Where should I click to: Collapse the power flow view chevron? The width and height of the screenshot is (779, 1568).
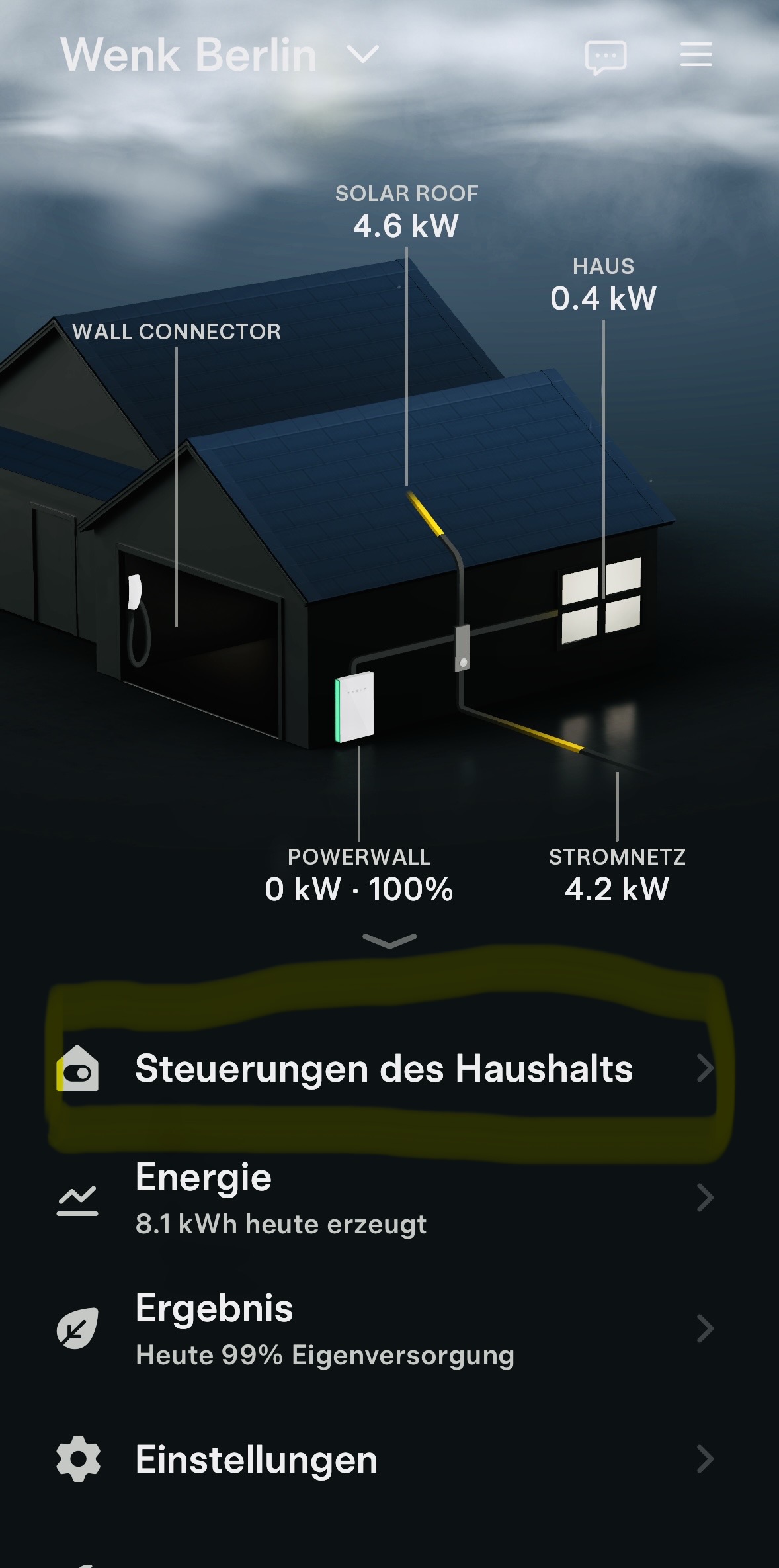(389, 941)
